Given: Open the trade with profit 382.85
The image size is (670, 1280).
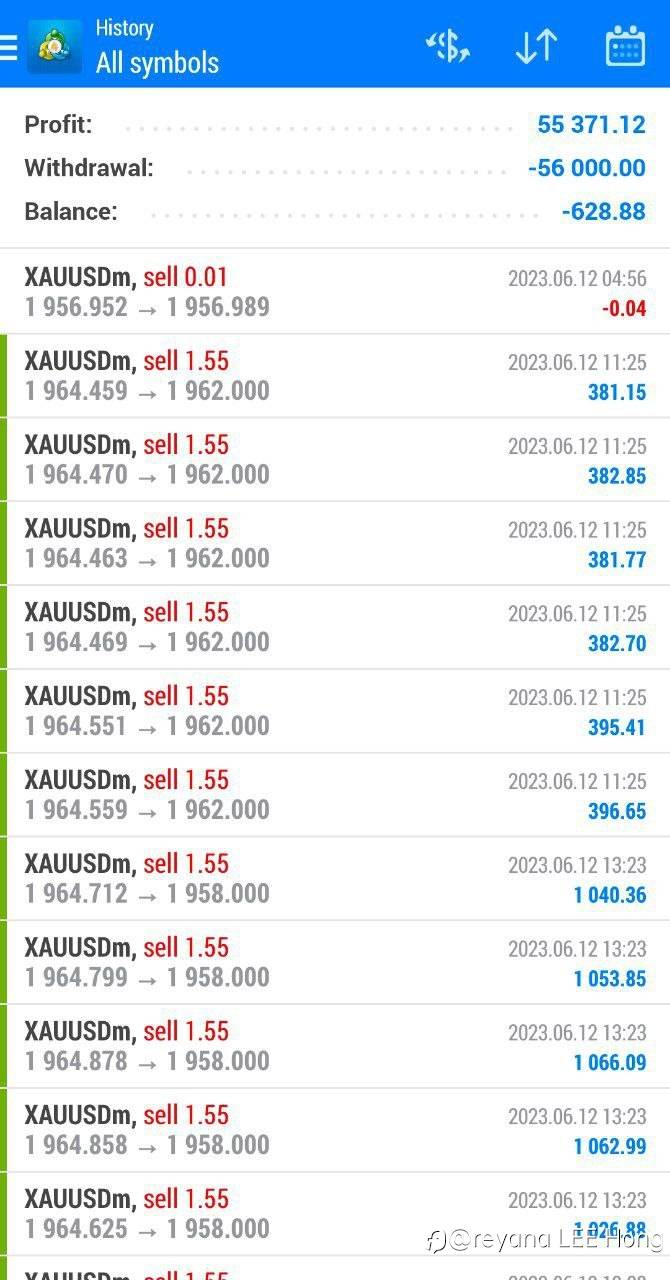Looking at the screenshot, I should [335, 460].
